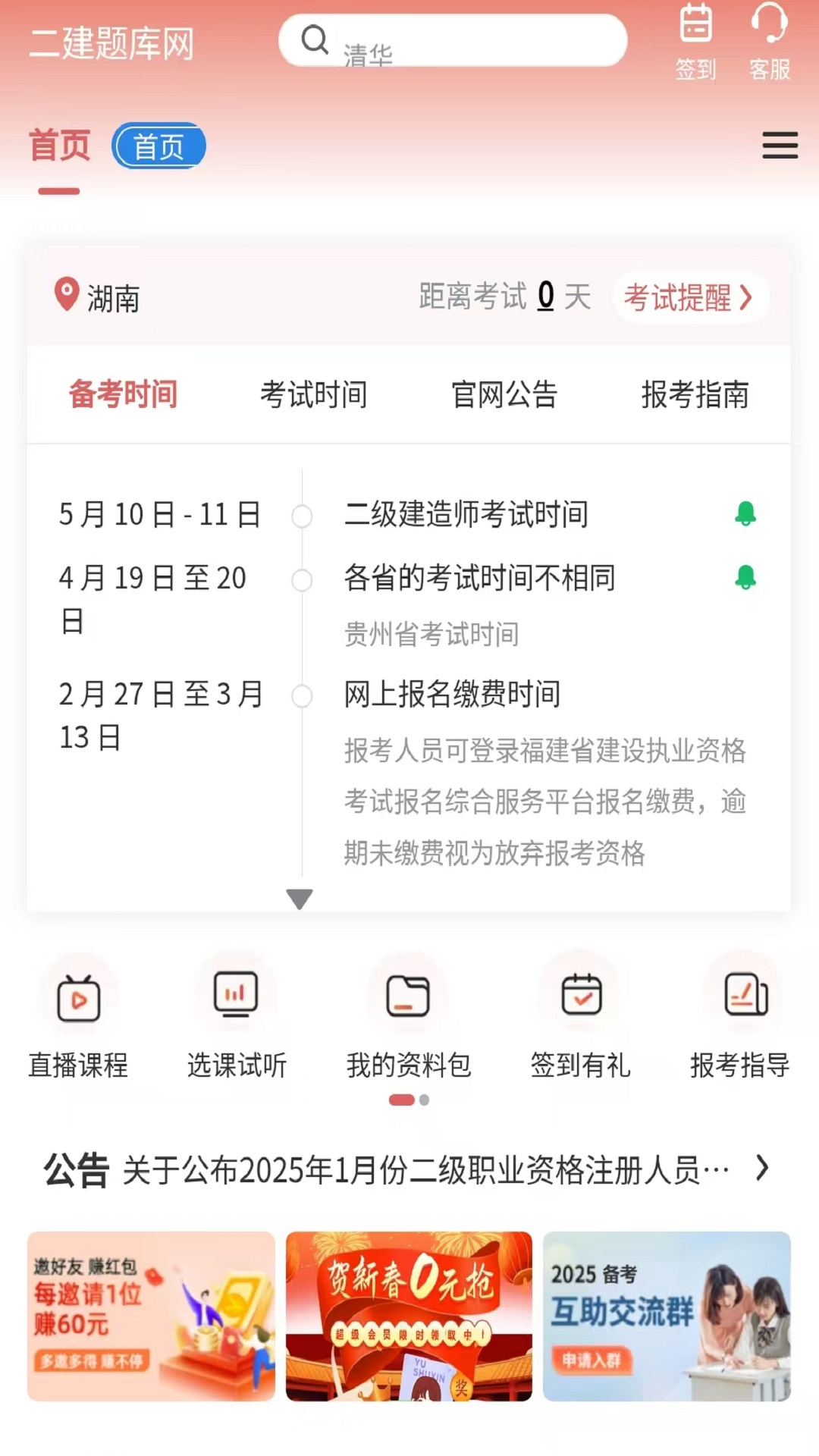
Task: Toggle the bell for 各省的考试时间不相同
Action: click(745, 578)
